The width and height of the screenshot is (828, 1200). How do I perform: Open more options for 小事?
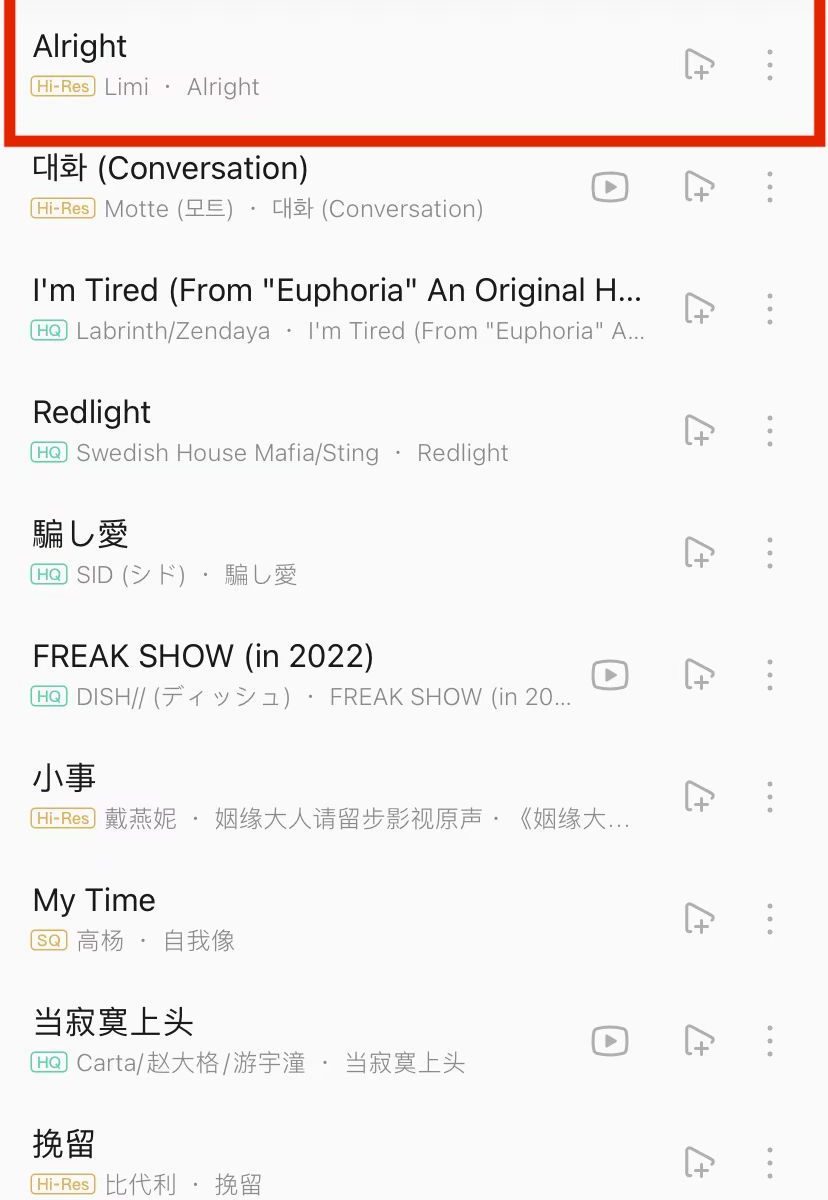769,797
